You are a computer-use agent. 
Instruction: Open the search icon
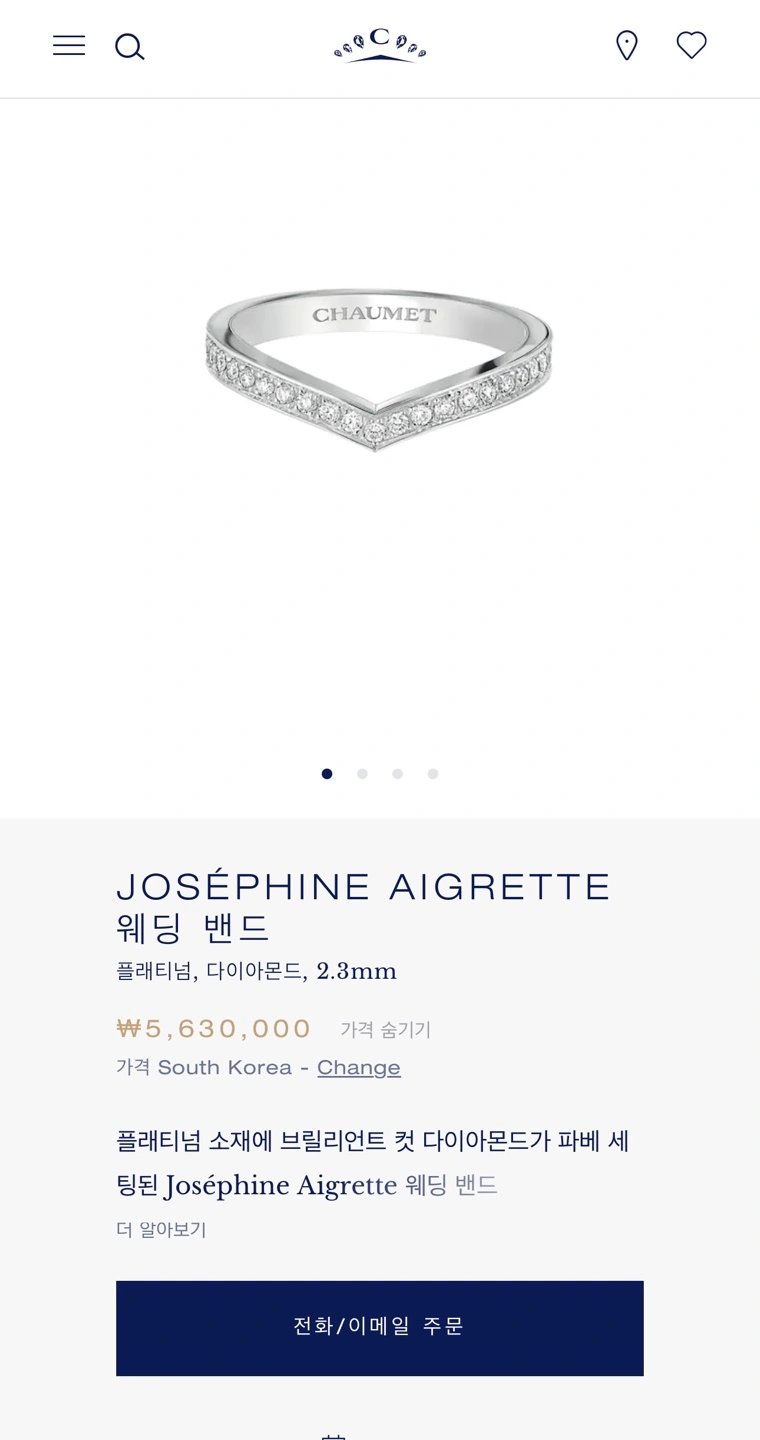pos(129,46)
